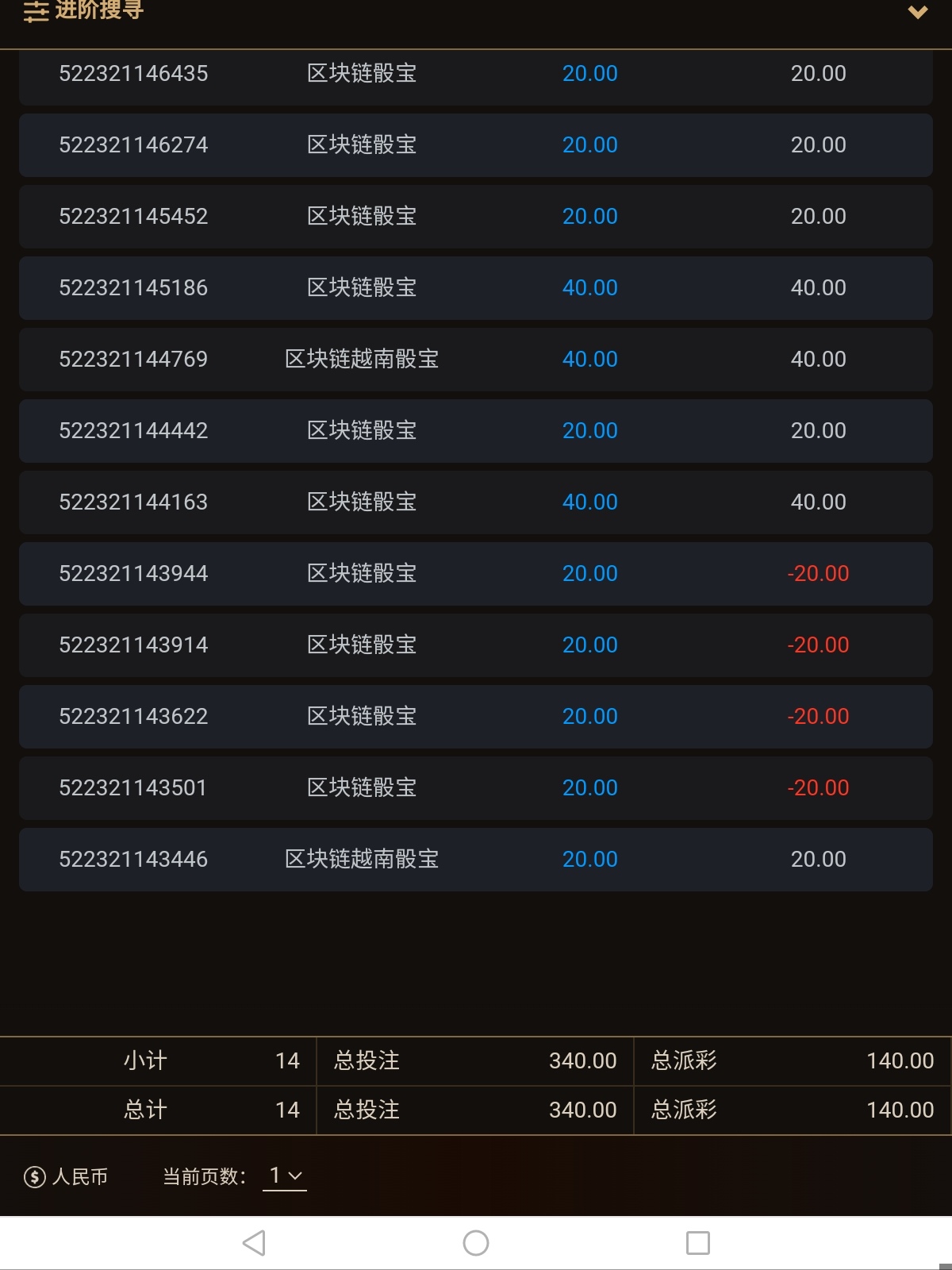This screenshot has height=1270, width=952.
Task: Expand the 进阶搜寻 advanced search panel
Action: 917,13
